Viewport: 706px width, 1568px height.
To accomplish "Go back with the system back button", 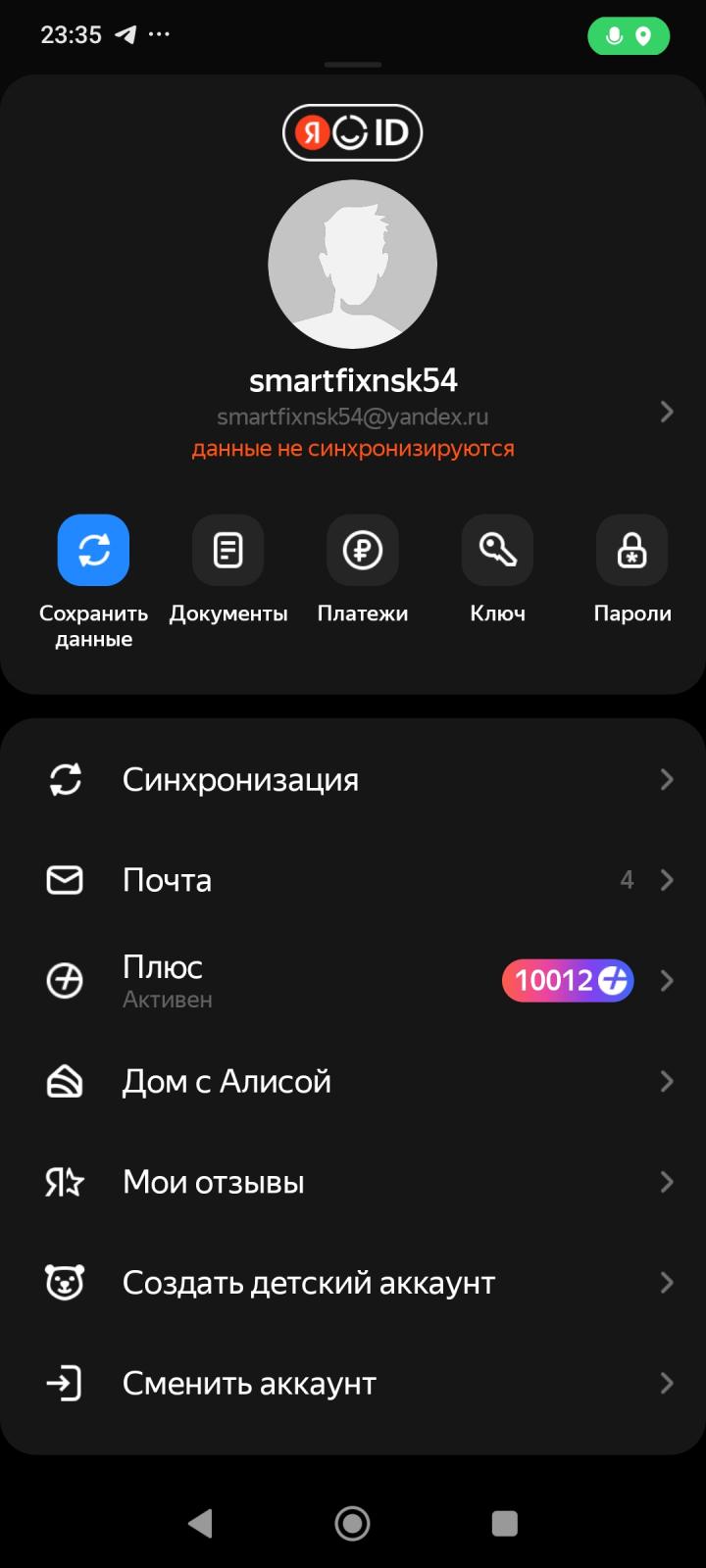I will [x=200, y=1523].
